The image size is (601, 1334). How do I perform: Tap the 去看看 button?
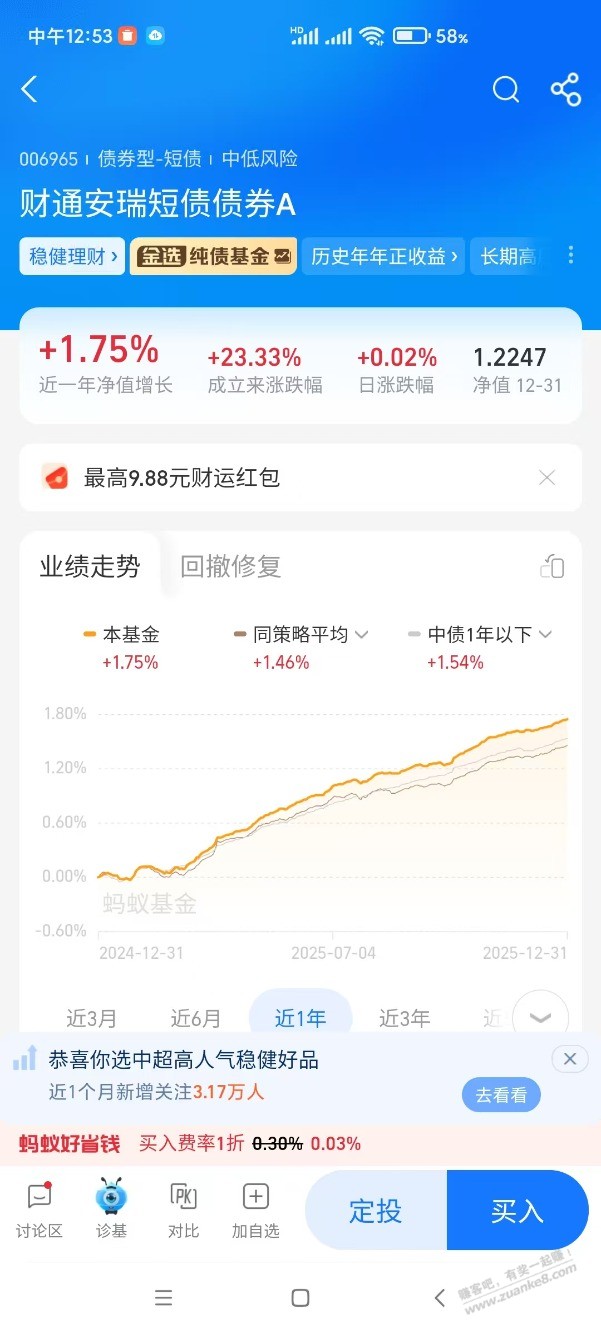tap(501, 1095)
